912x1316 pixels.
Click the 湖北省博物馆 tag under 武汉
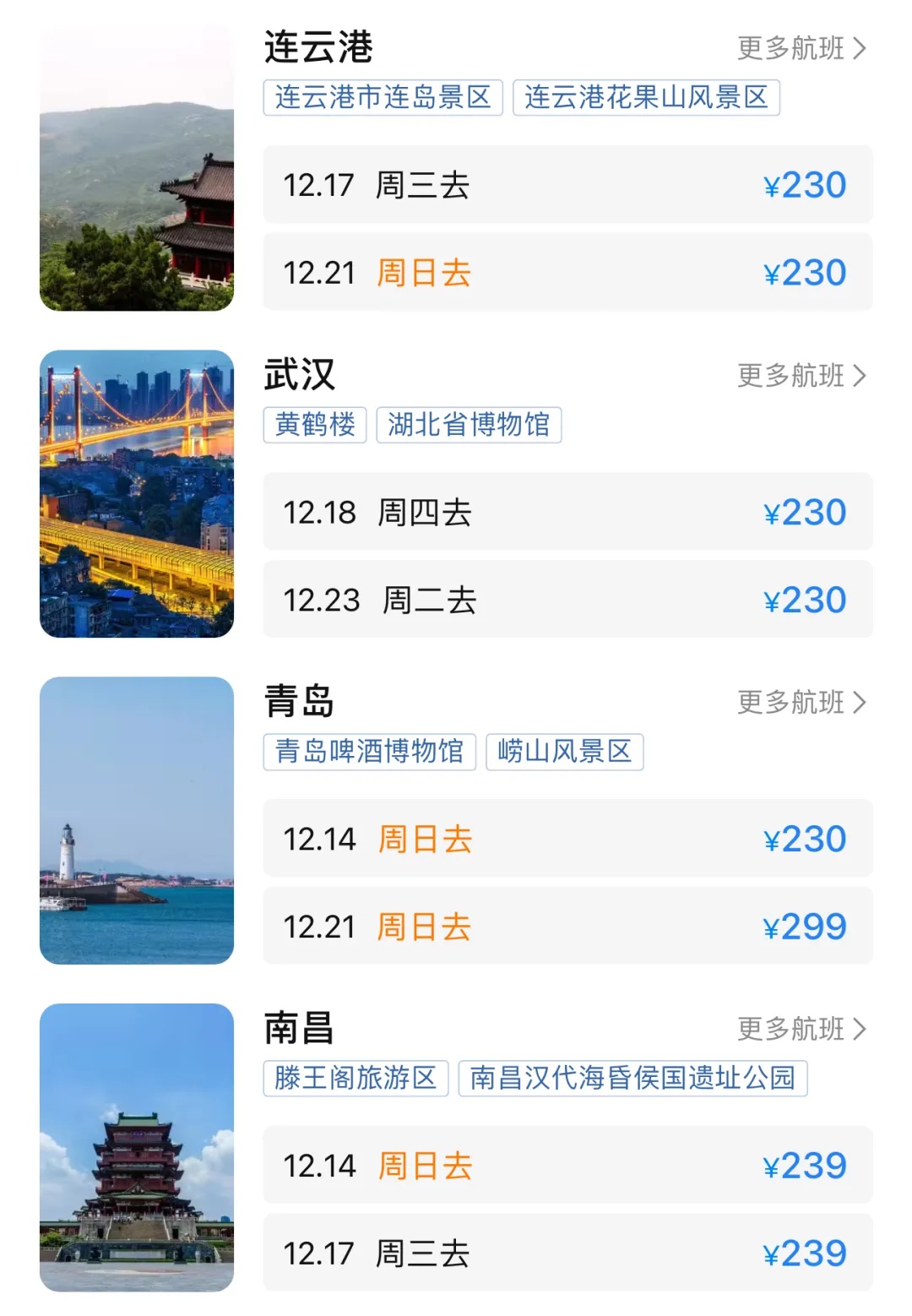pyautogui.click(x=470, y=425)
